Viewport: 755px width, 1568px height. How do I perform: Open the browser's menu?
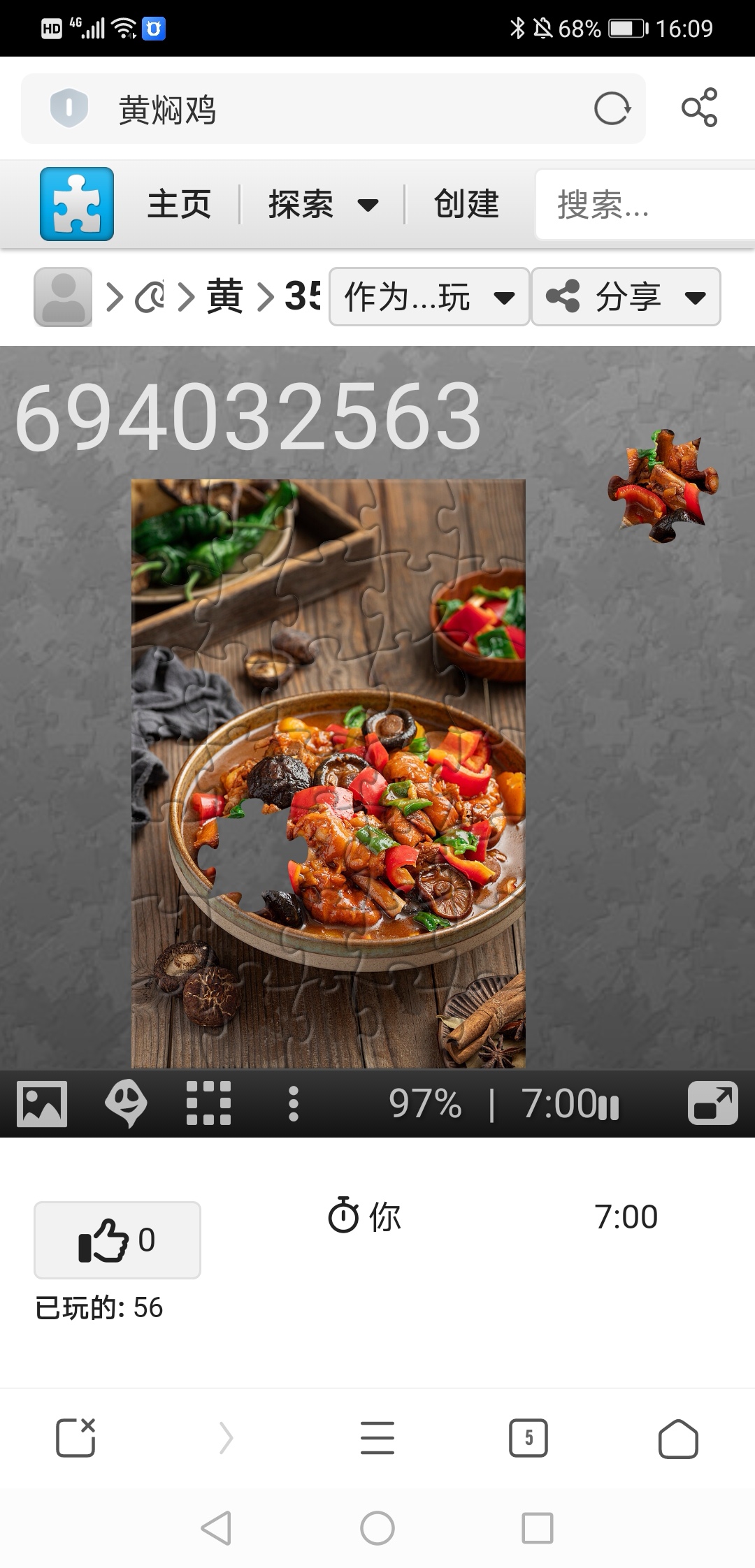click(377, 1438)
